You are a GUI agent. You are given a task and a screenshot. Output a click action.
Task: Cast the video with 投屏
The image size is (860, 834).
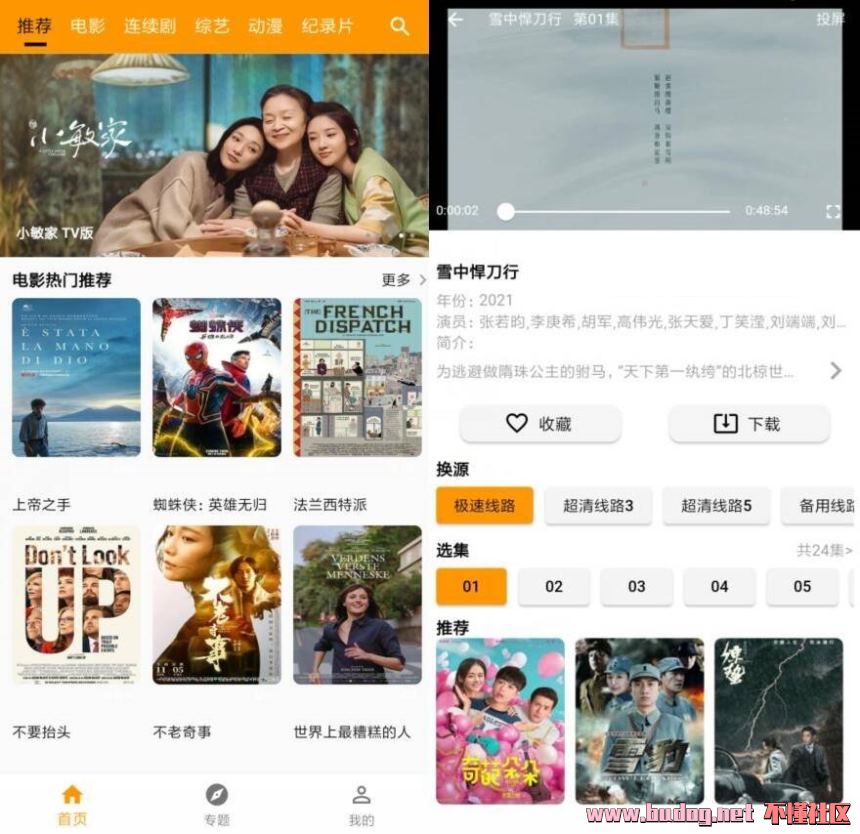click(x=830, y=19)
